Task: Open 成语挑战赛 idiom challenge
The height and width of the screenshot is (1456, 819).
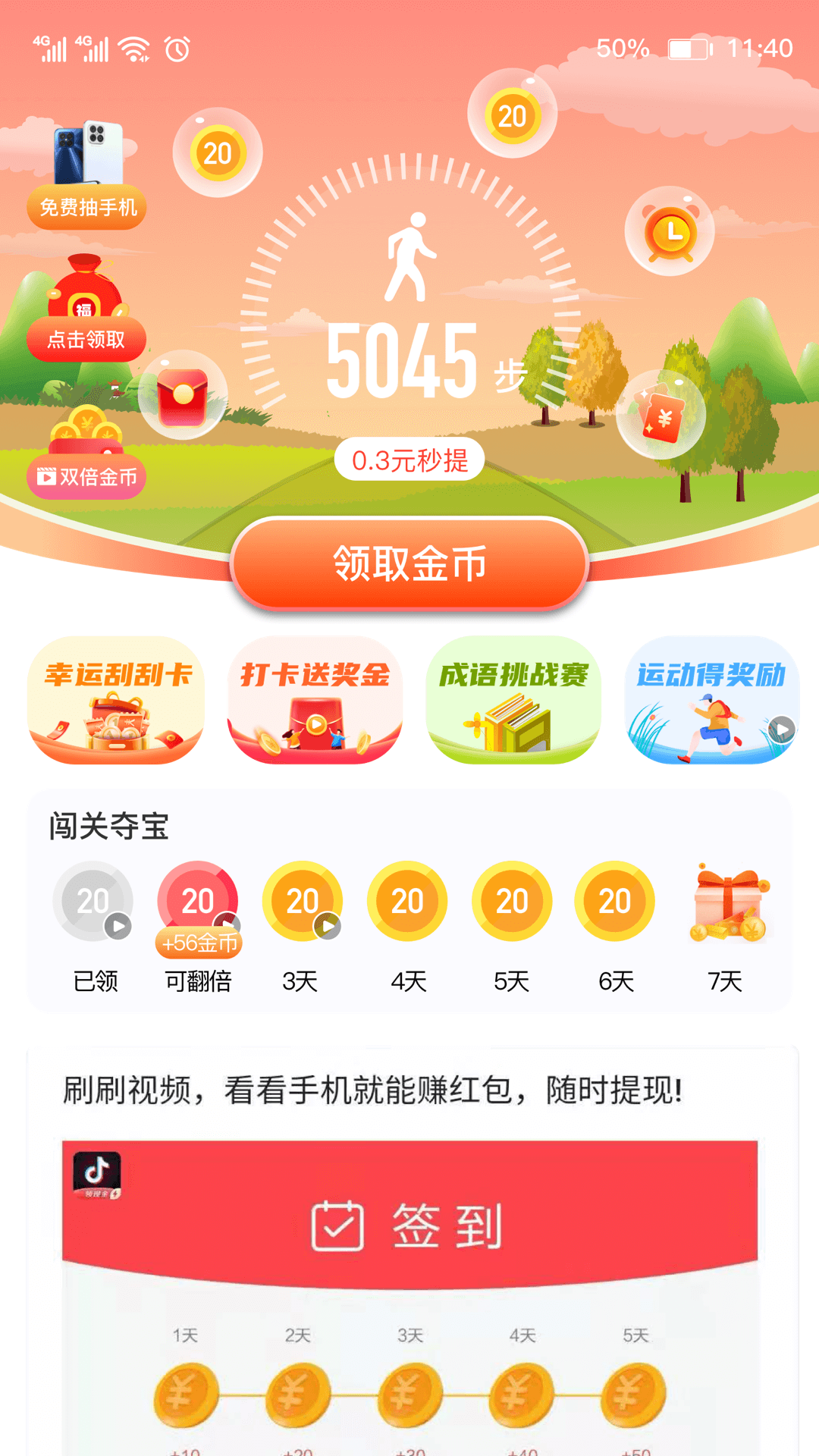Action: pos(513,701)
